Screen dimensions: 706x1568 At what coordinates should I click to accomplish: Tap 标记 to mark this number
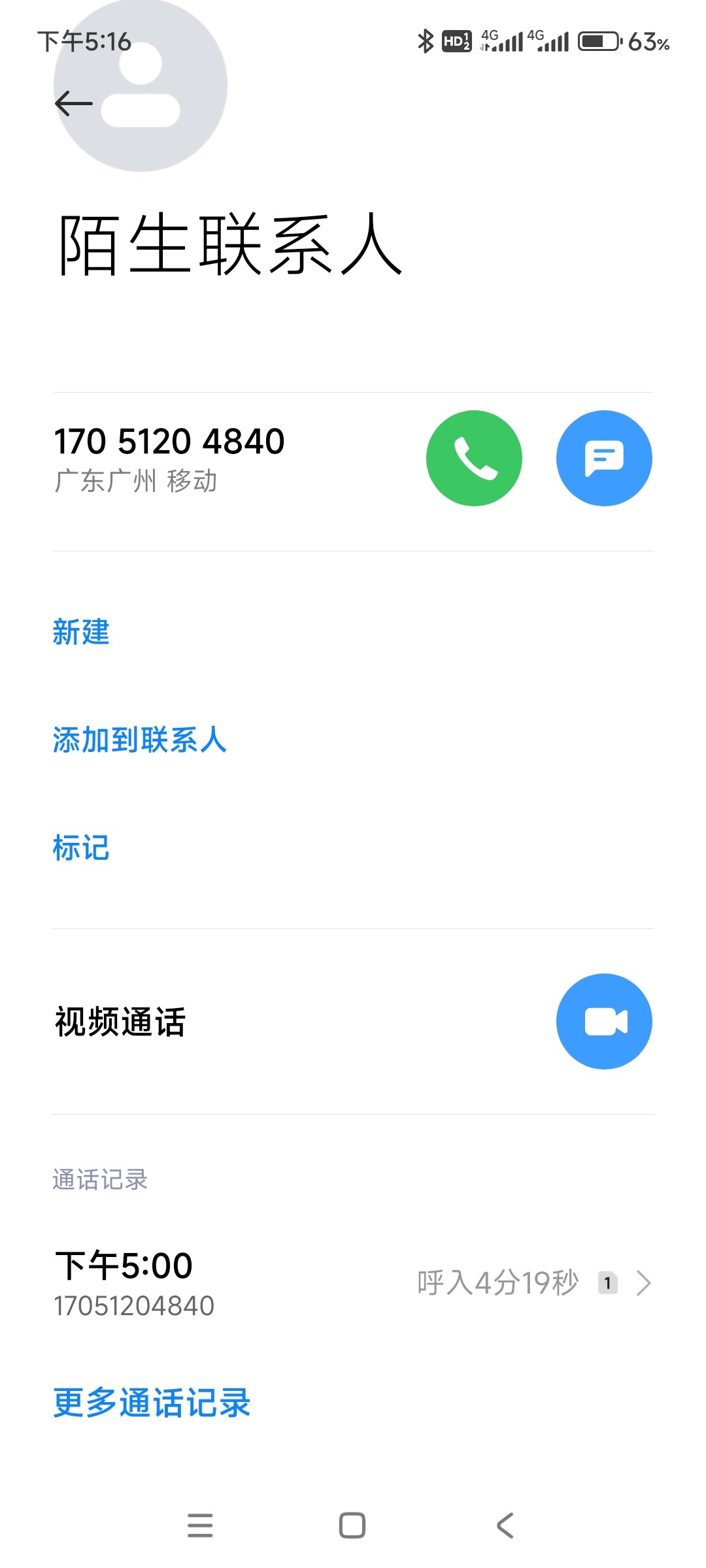[81, 848]
